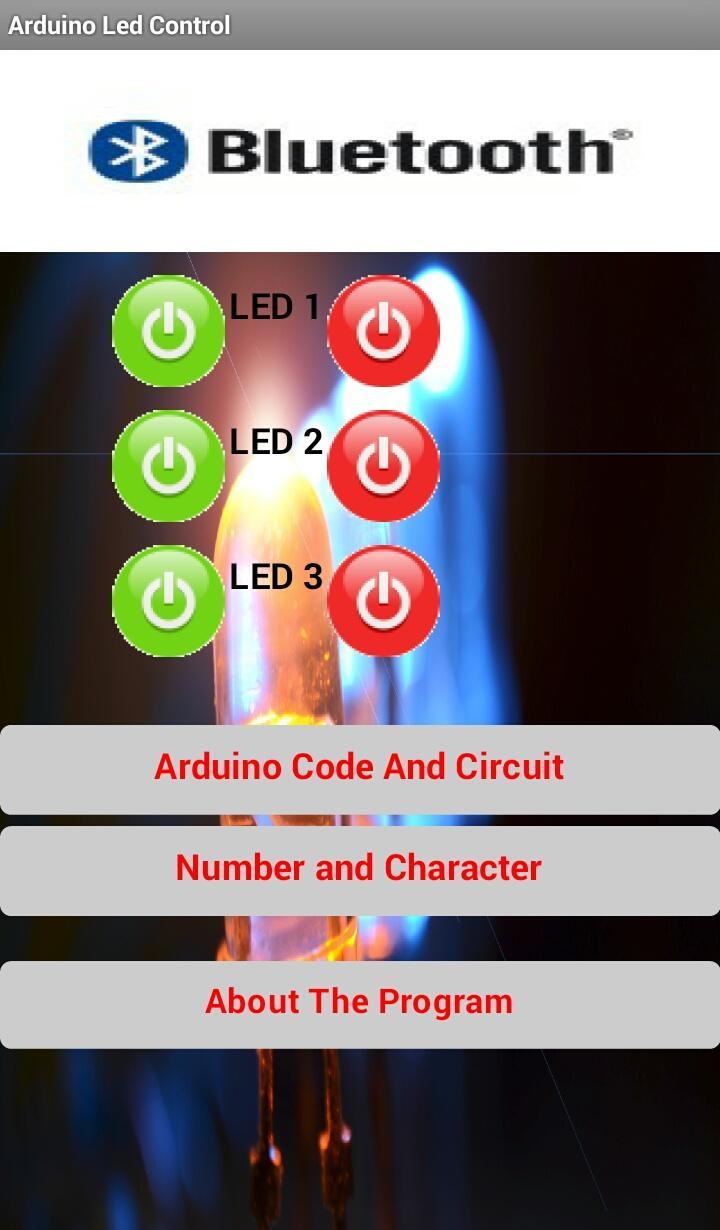Tap the green power icon for LED 3
This screenshot has width=720, height=1230.
(x=168, y=600)
